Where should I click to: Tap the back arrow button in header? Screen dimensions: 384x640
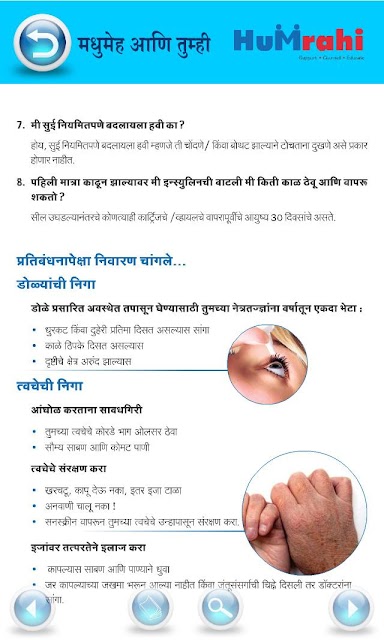(42, 42)
